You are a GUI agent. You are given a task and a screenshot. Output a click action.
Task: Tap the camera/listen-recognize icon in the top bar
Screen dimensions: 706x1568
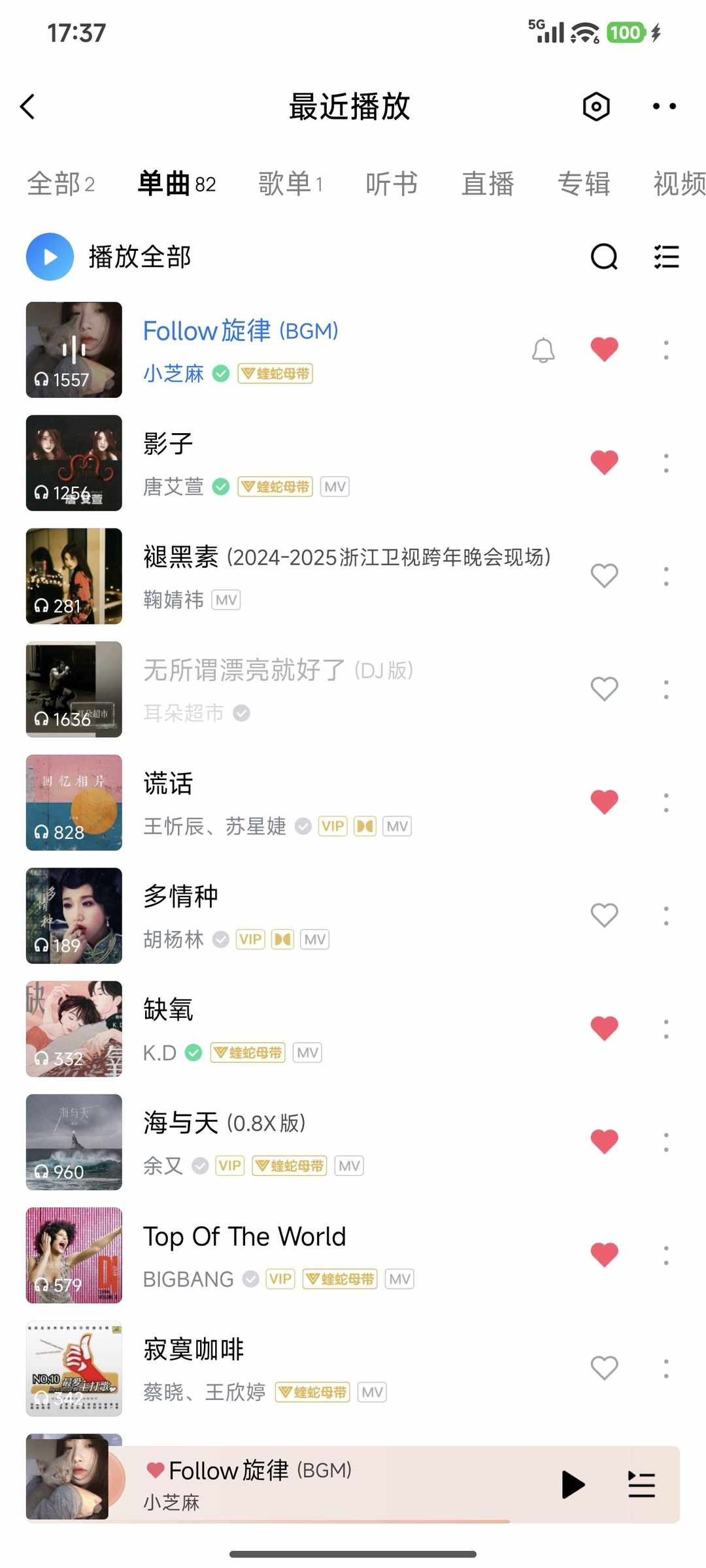pos(595,106)
